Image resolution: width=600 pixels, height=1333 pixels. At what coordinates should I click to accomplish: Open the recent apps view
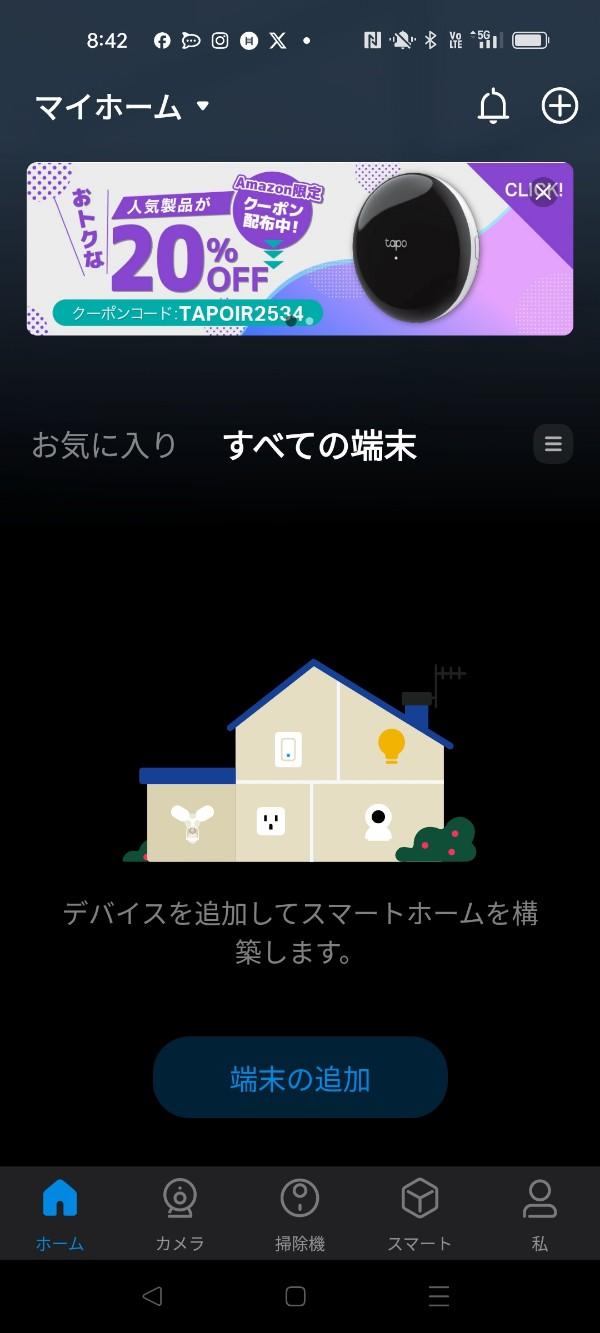click(x=439, y=1297)
